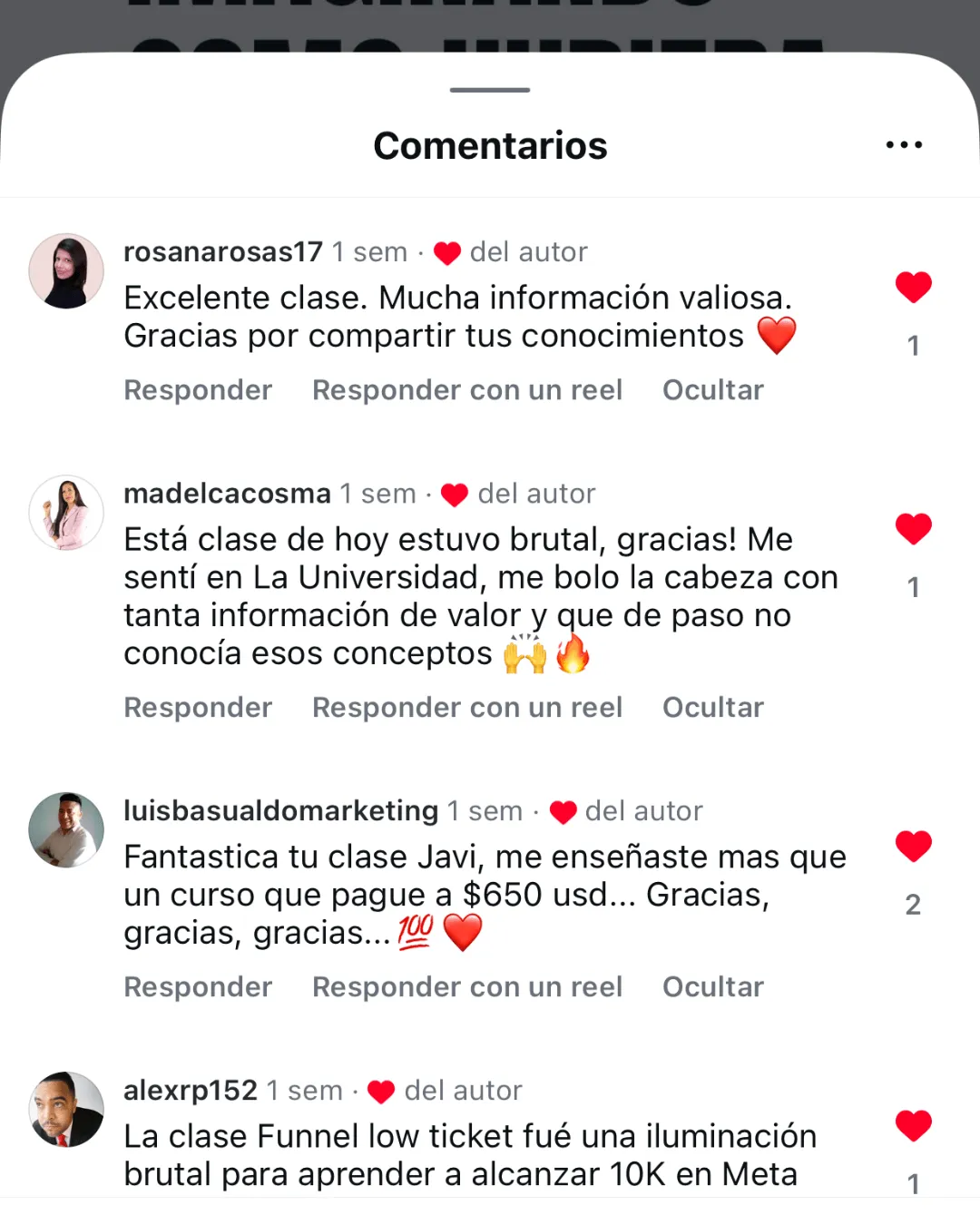Viewport: 980px width, 1225px height.
Task: Tap the heart on alexrp152's comment
Action: click(913, 1126)
